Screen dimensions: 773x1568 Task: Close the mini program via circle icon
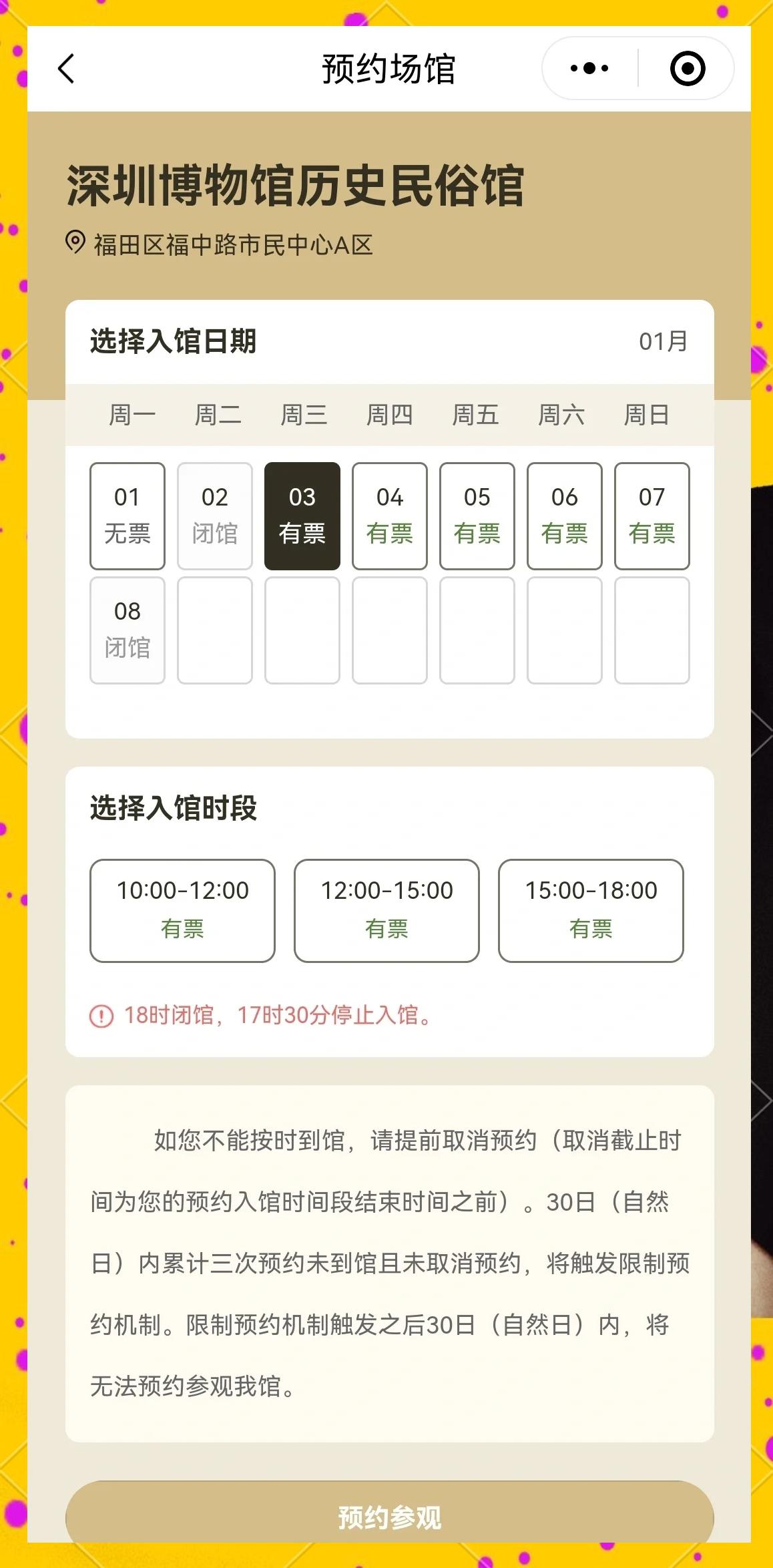[688, 68]
